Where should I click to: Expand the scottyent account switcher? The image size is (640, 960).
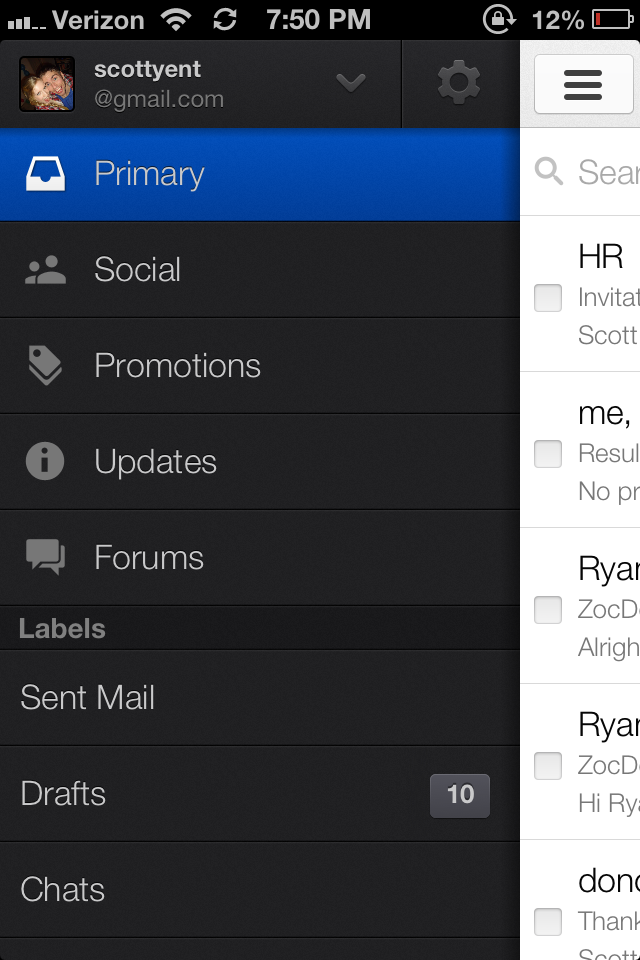click(351, 83)
